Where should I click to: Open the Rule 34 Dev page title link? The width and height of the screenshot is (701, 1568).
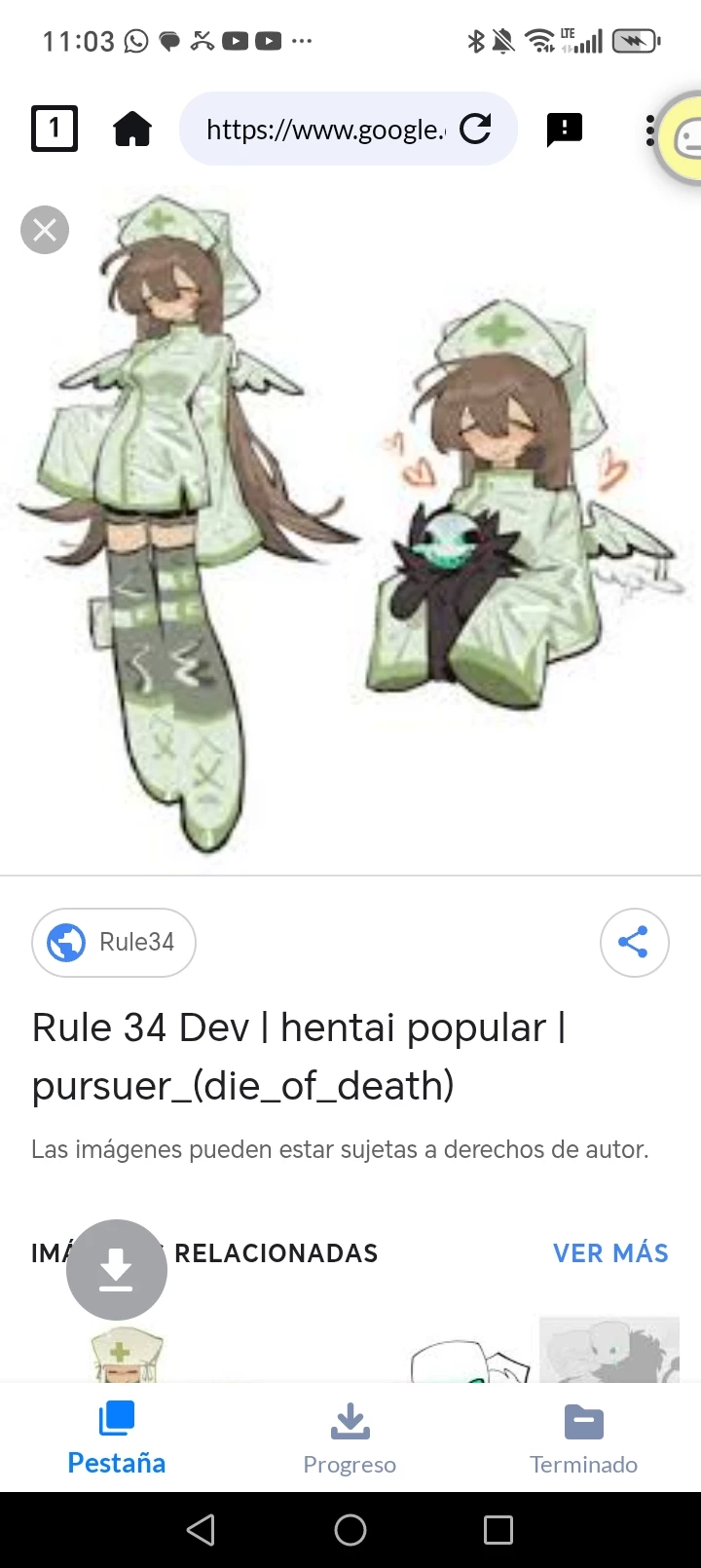(x=298, y=1056)
